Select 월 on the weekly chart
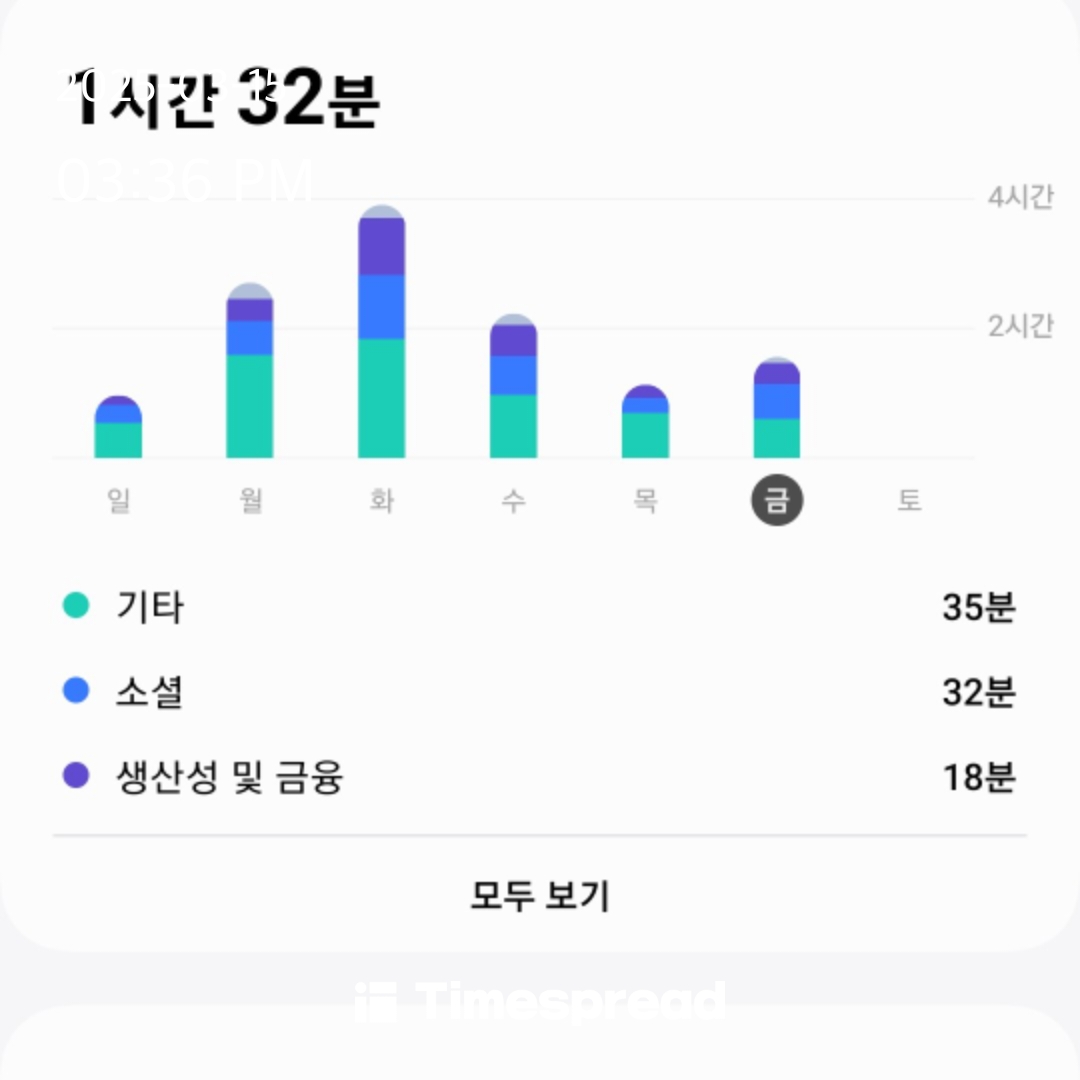 (x=251, y=500)
